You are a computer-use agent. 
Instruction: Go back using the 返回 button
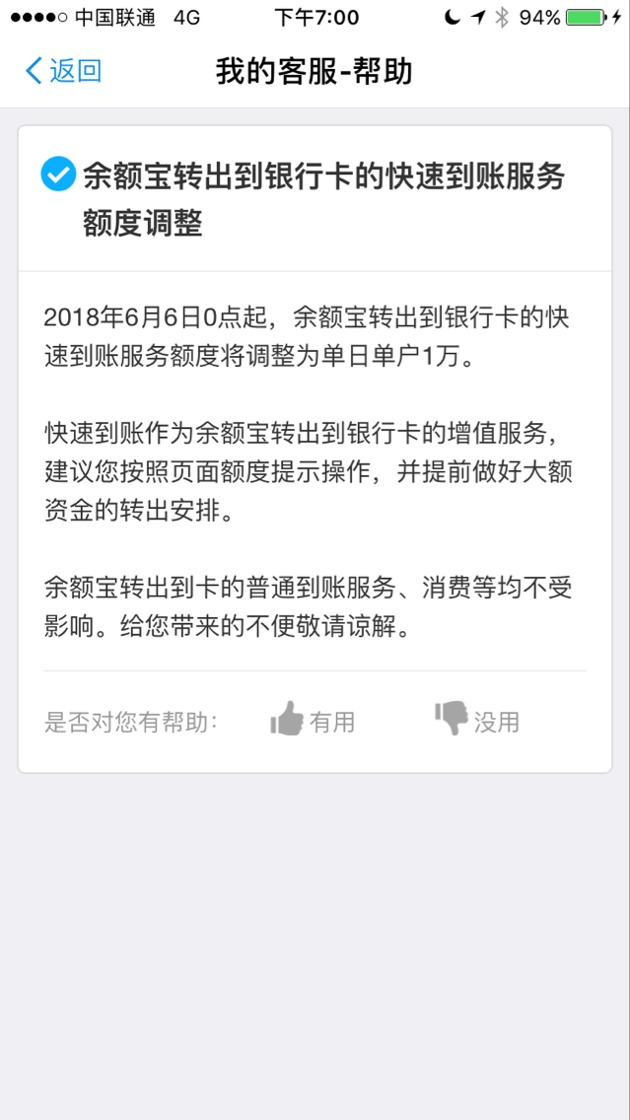coord(64,71)
